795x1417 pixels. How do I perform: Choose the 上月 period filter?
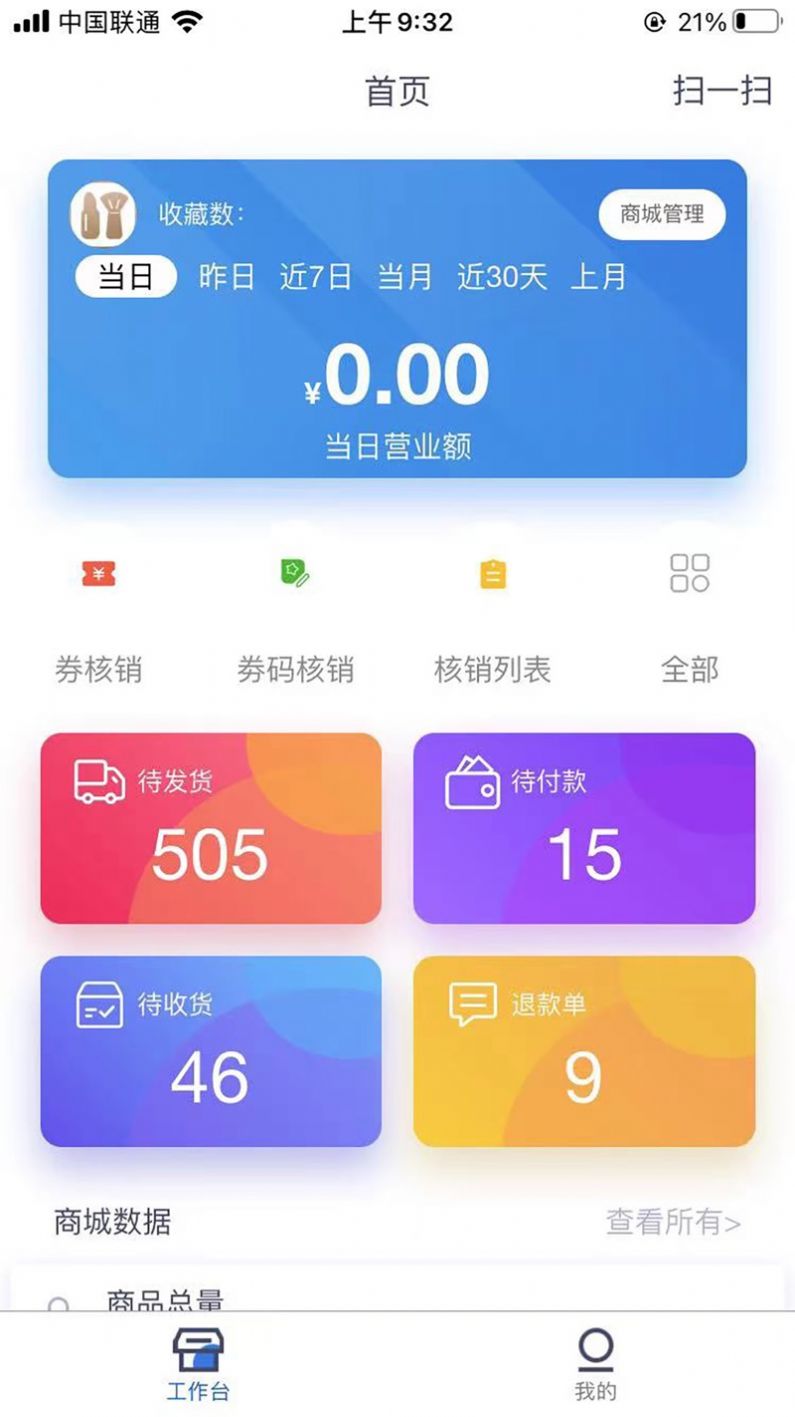[x=598, y=277]
